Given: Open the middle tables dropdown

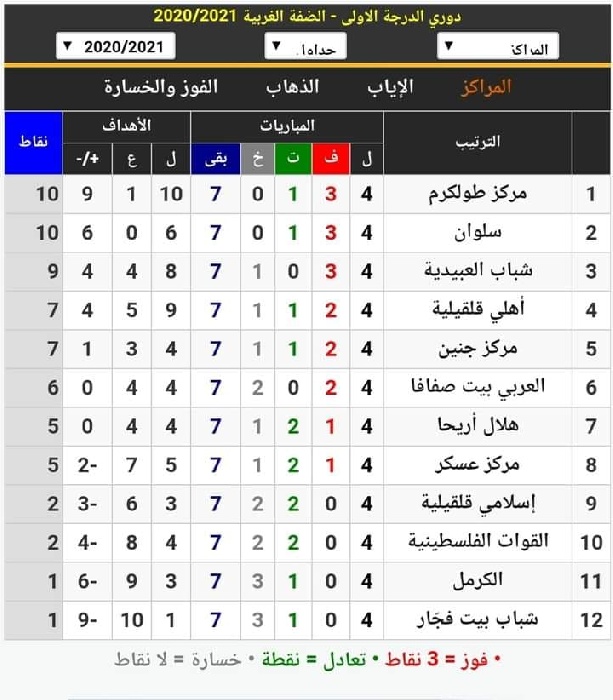Looking at the screenshot, I should 305,46.
